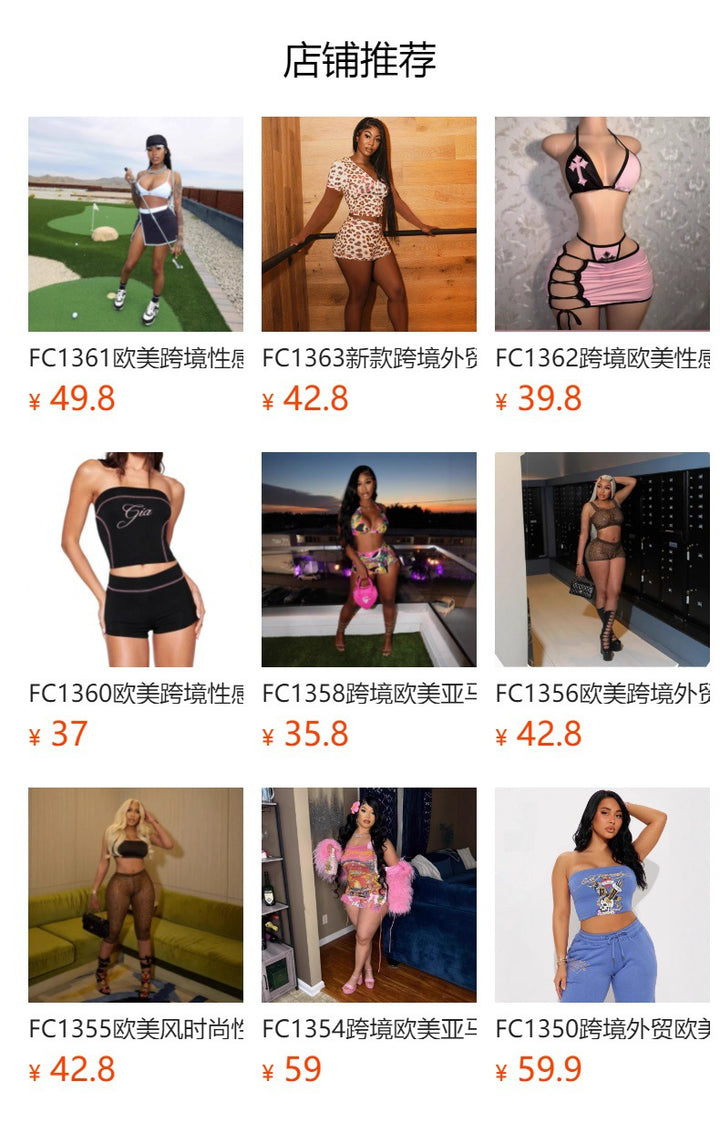Tap the FC1354 product priced ¥59

(x=368, y=894)
